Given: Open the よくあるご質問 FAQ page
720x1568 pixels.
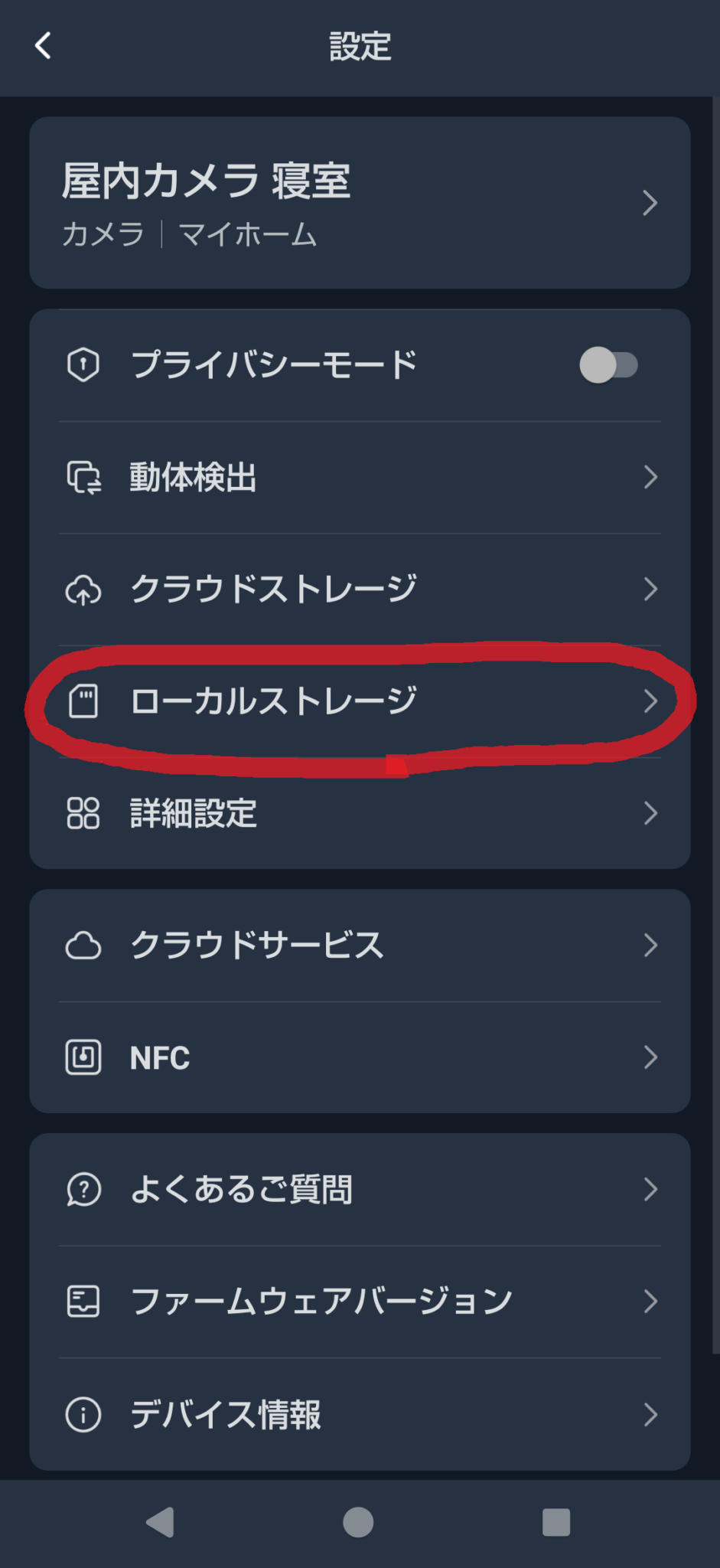Looking at the screenshot, I should [360, 1189].
